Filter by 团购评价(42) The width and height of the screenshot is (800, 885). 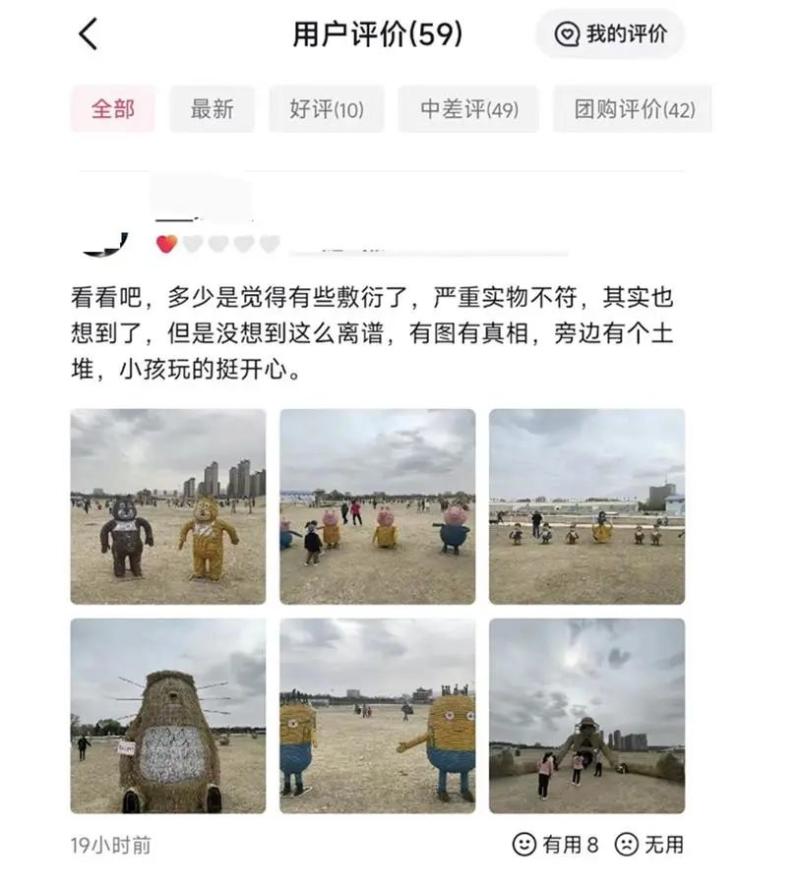pos(633,109)
